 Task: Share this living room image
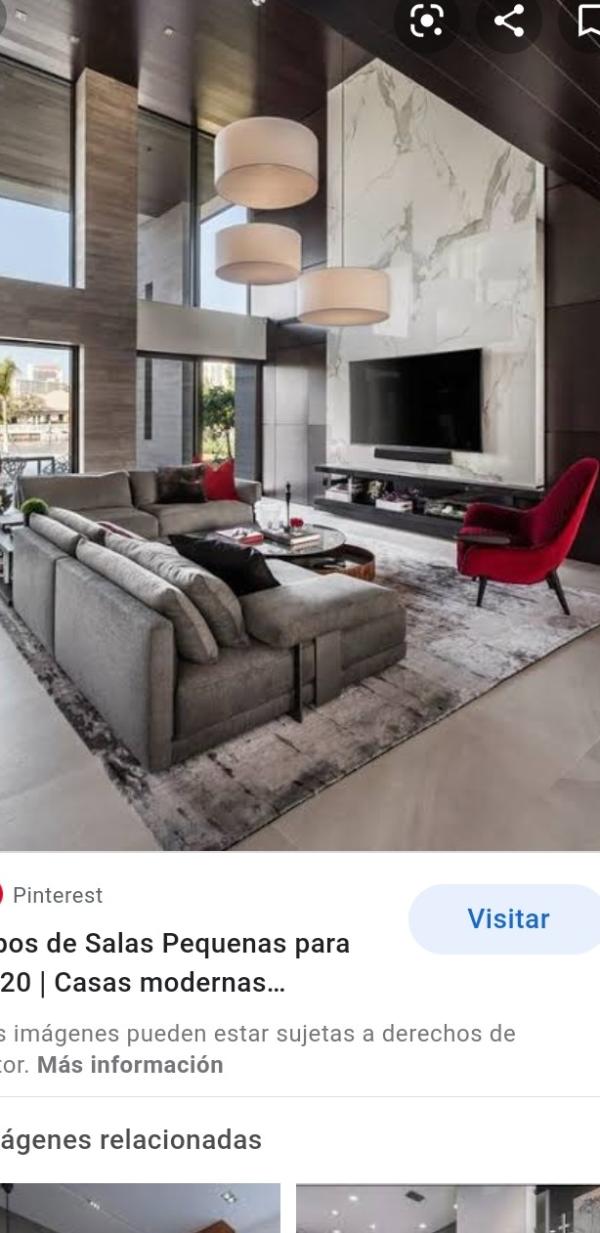tap(509, 21)
